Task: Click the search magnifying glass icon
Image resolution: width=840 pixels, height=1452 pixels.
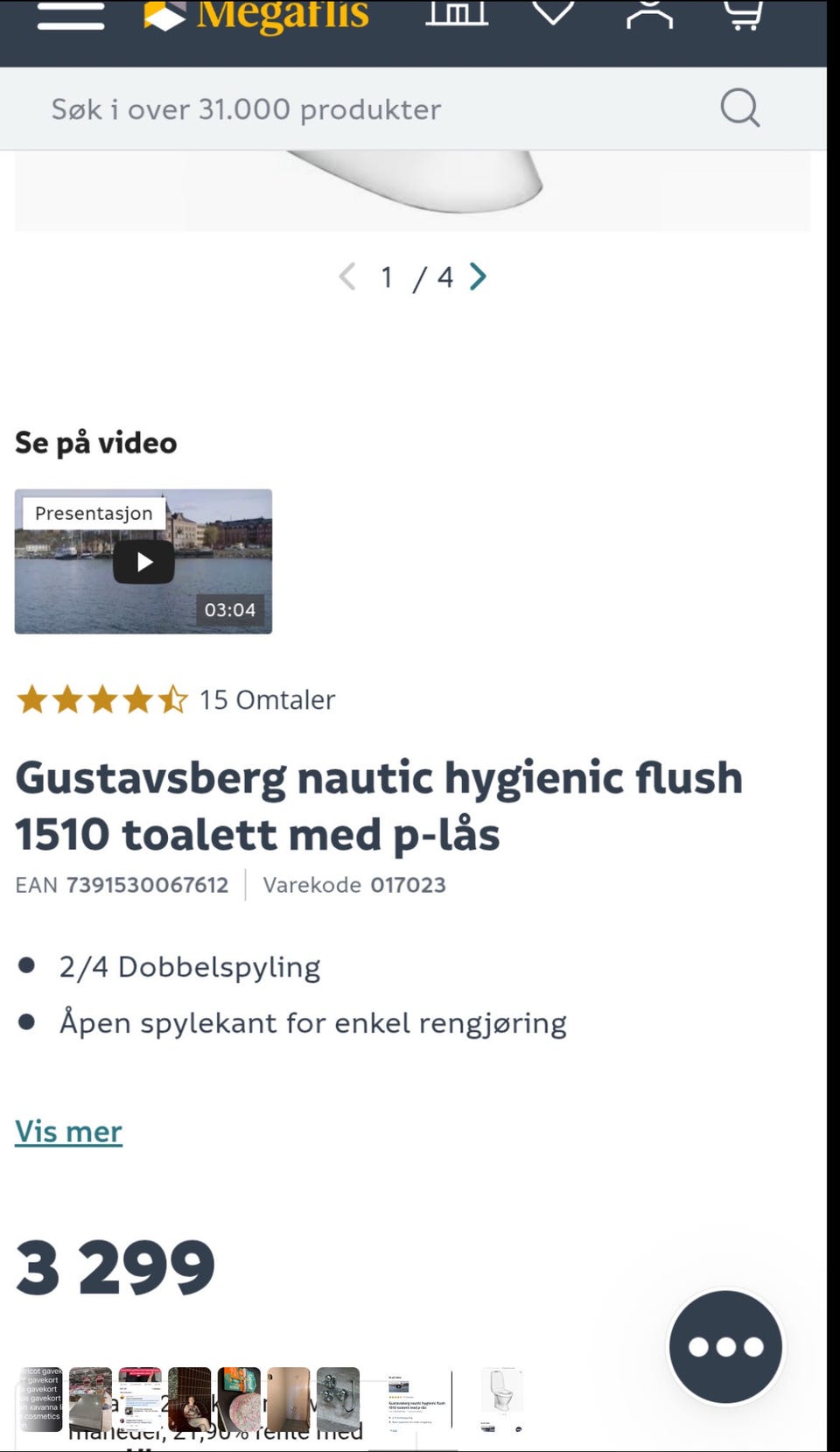Action: [x=739, y=108]
